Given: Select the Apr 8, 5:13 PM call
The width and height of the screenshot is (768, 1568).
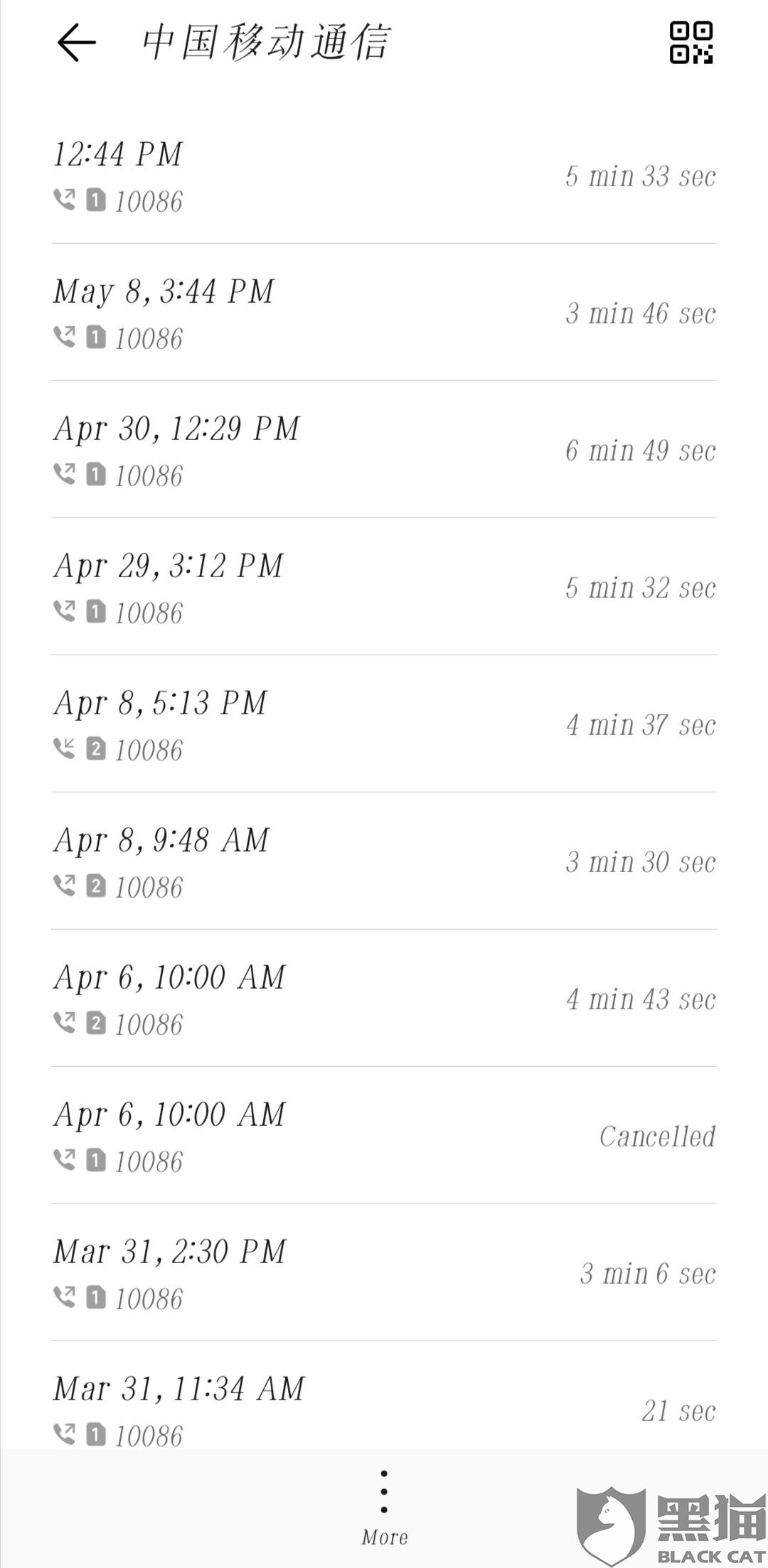Looking at the screenshot, I should click(384, 724).
